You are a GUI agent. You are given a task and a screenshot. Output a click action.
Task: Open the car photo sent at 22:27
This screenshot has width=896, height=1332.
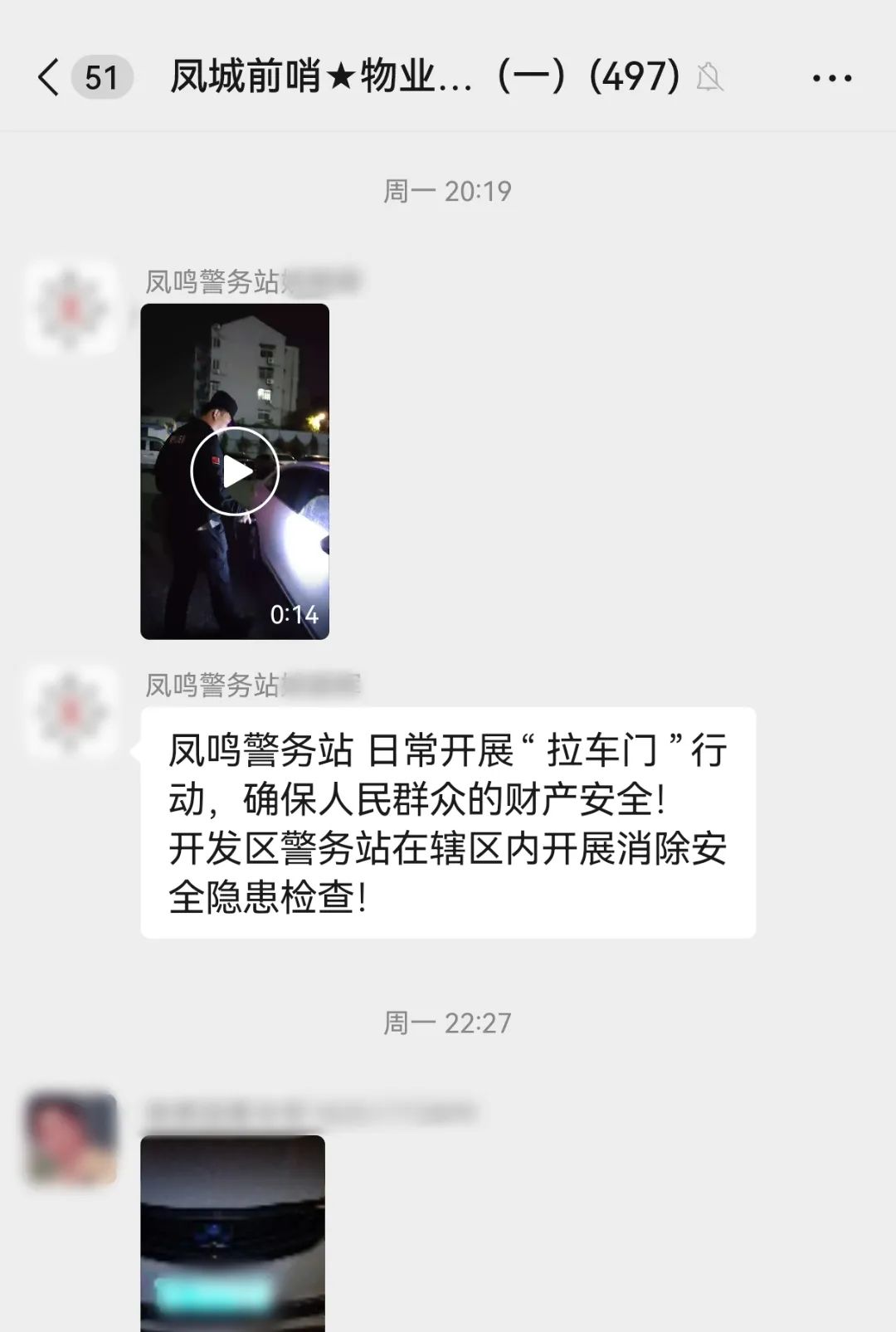click(x=232, y=1232)
